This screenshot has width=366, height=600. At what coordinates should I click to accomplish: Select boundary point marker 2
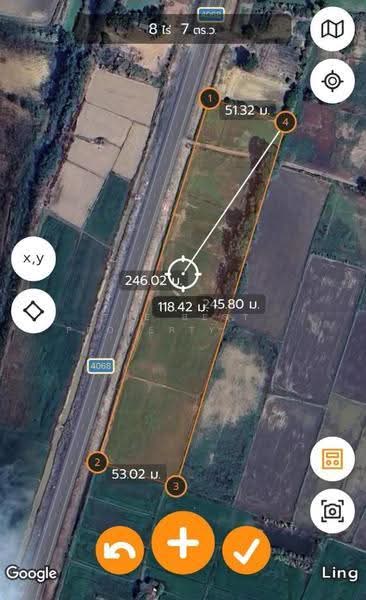coord(97,462)
